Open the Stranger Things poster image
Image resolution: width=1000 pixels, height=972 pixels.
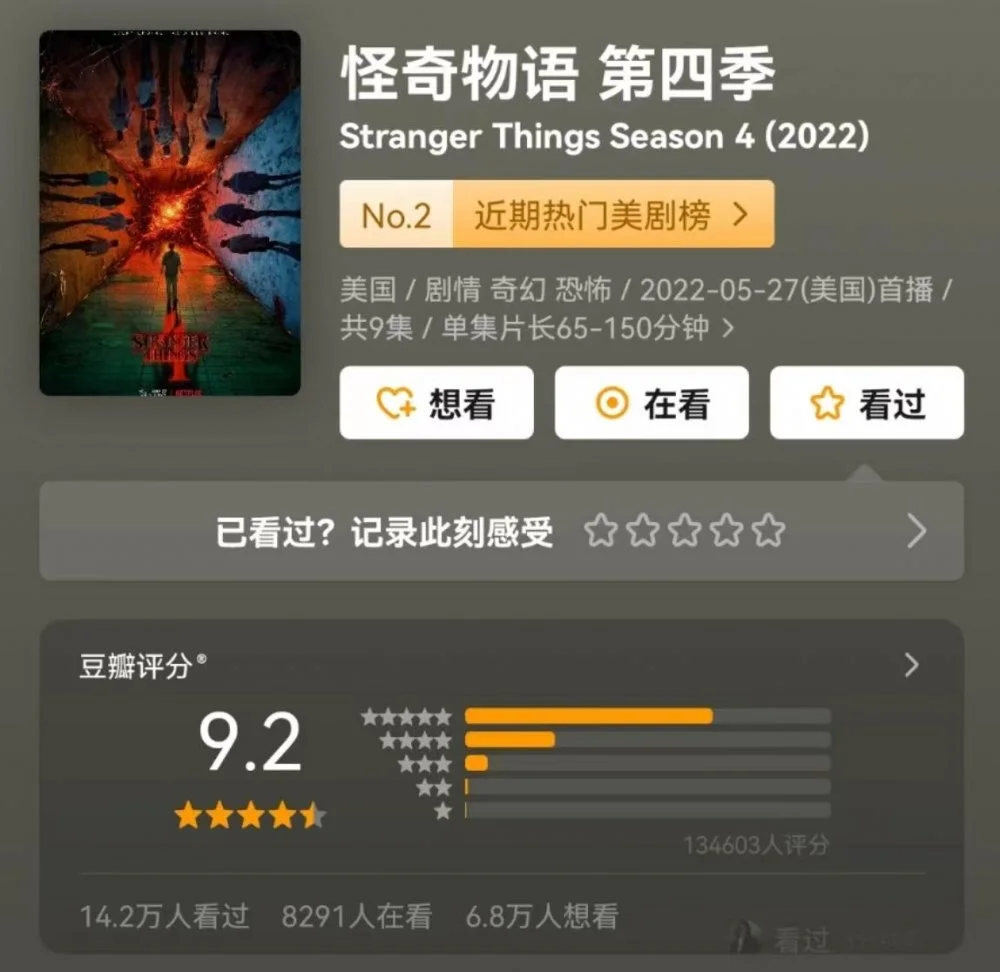click(x=170, y=212)
